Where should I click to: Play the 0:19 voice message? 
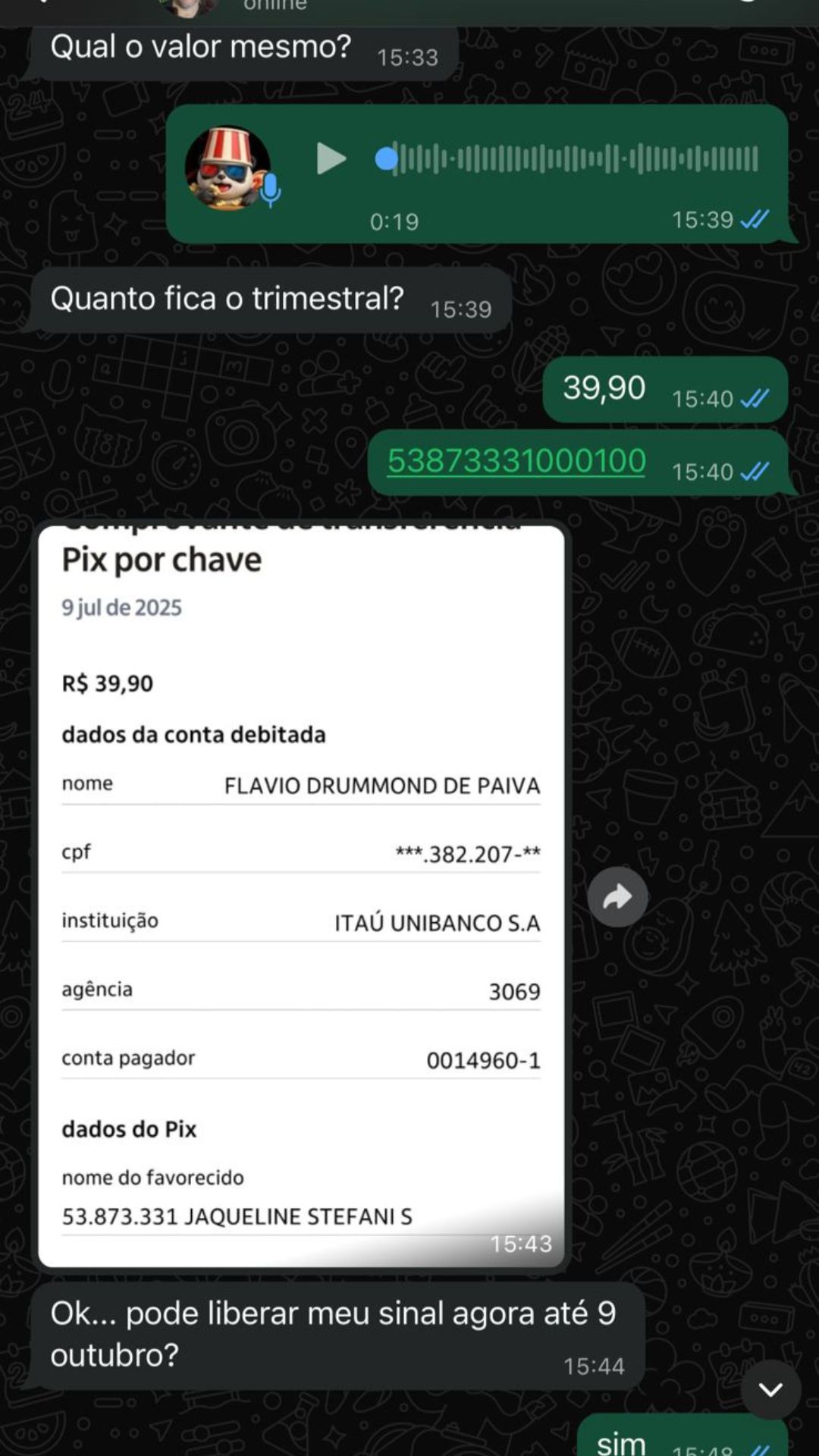point(331,158)
